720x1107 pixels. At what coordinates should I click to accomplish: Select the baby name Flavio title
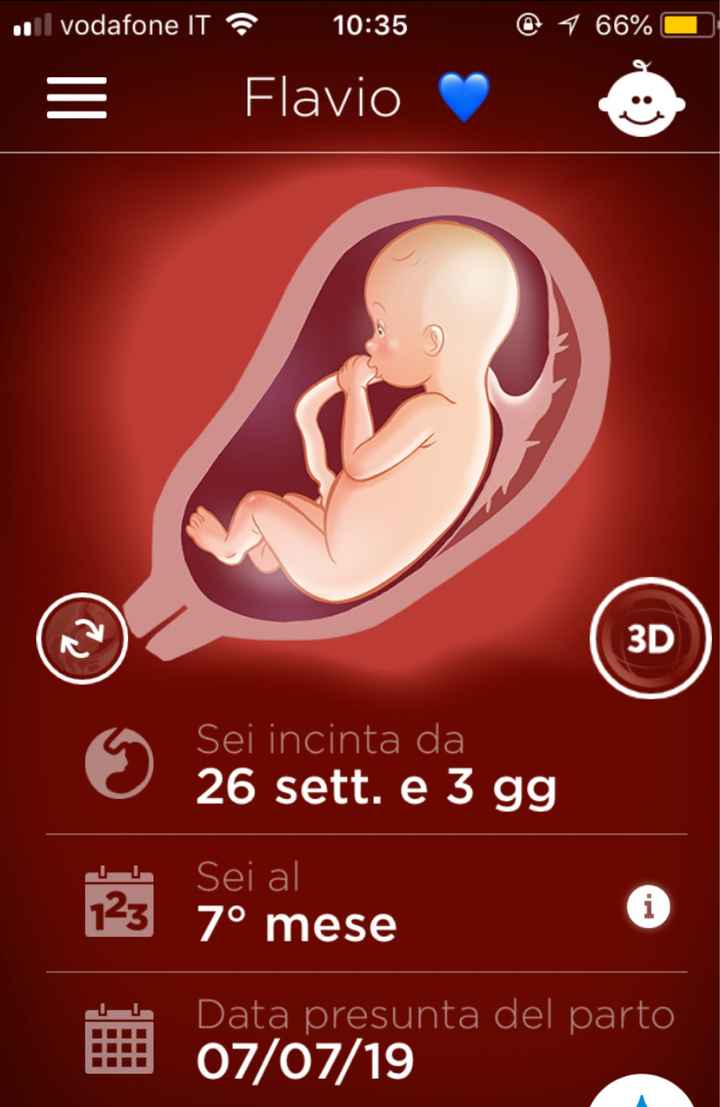pyautogui.click(x=320, y=96)
